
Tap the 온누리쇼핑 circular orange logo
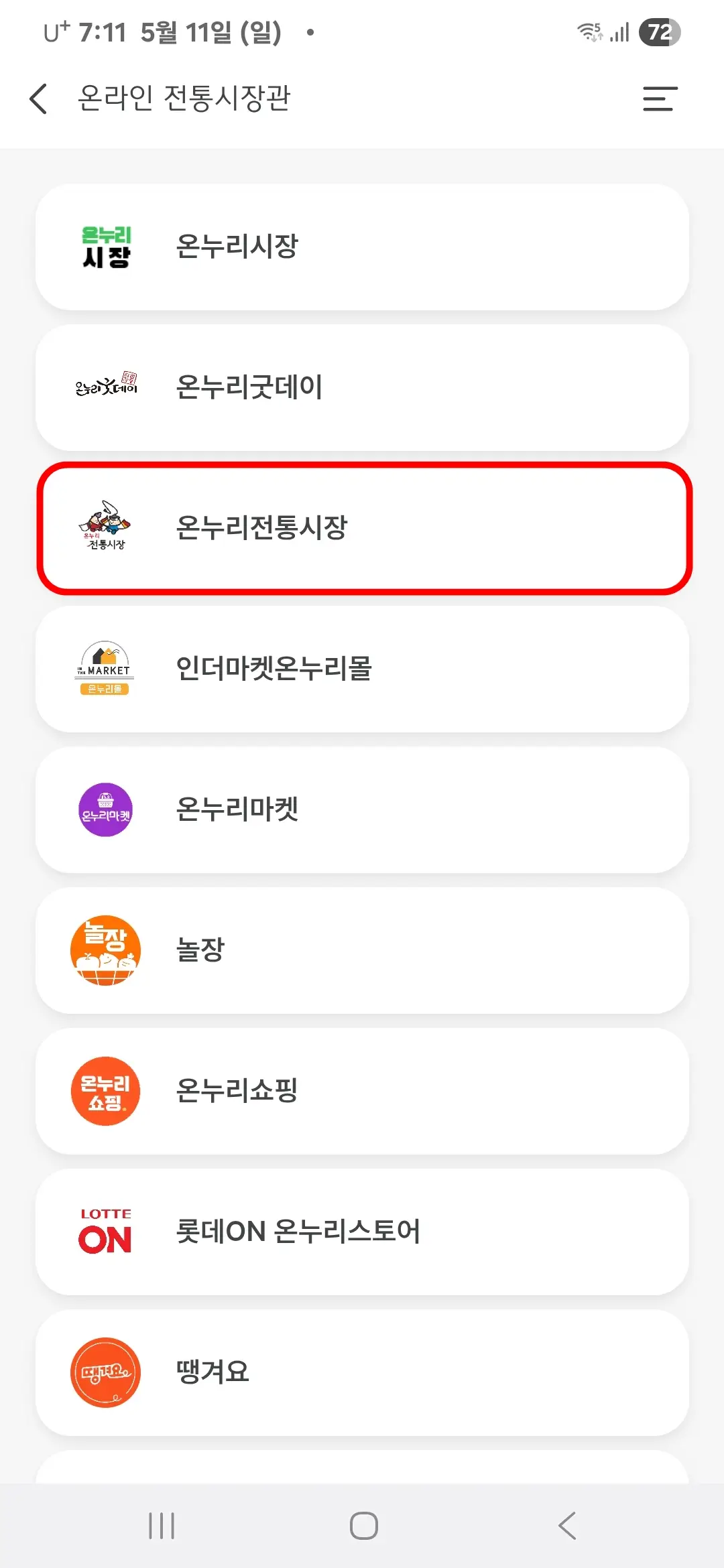click(x=105, y=1091)
